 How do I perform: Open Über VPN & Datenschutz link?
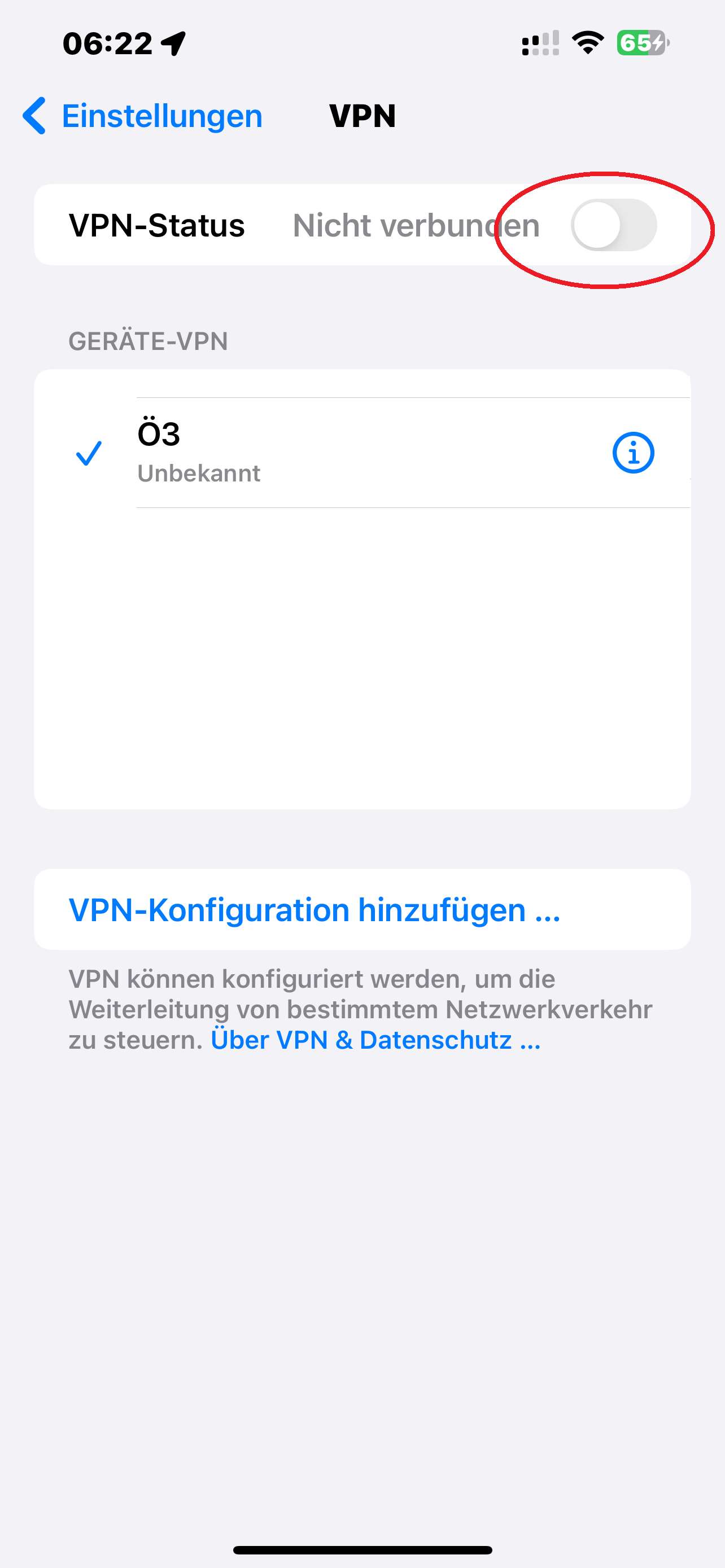click(x=375, y=1040)
